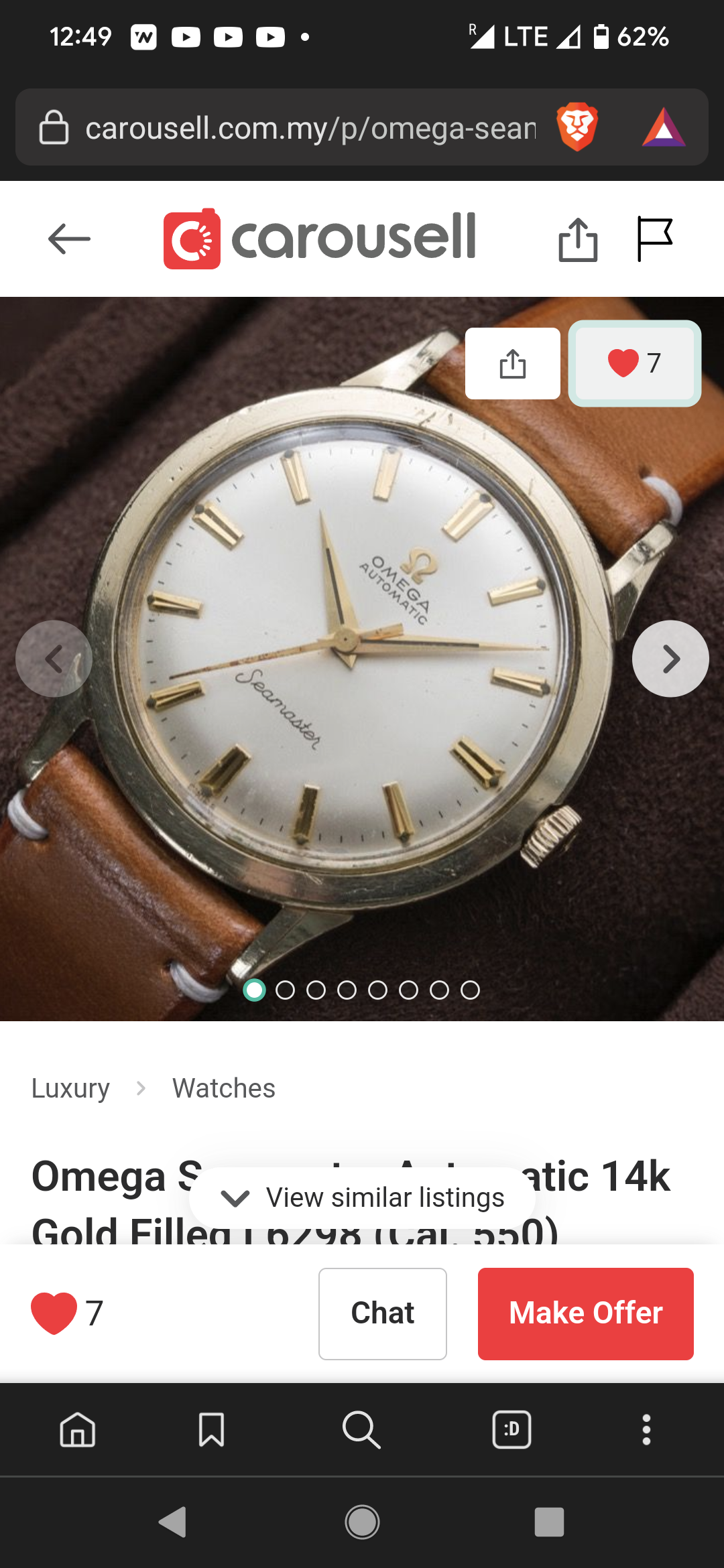Chat with the seller

point(382,1313)
